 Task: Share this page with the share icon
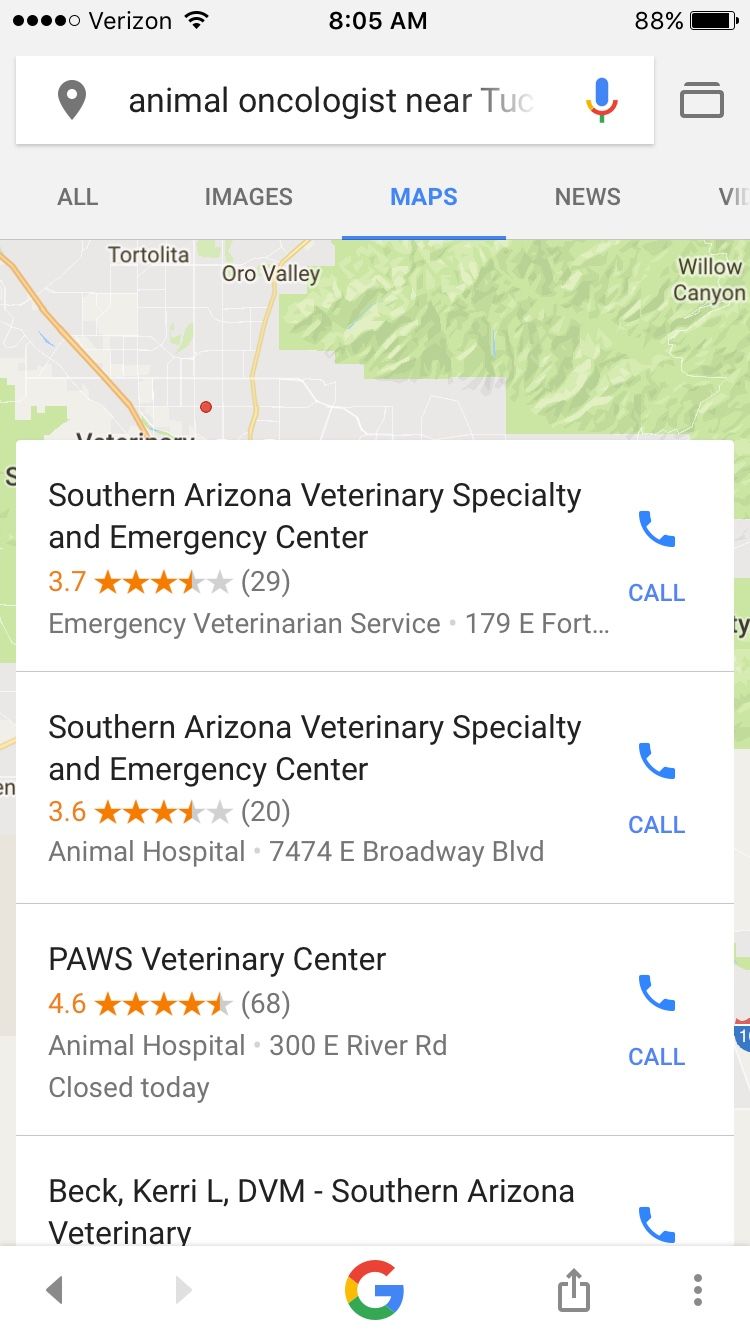click(574, 1290)
